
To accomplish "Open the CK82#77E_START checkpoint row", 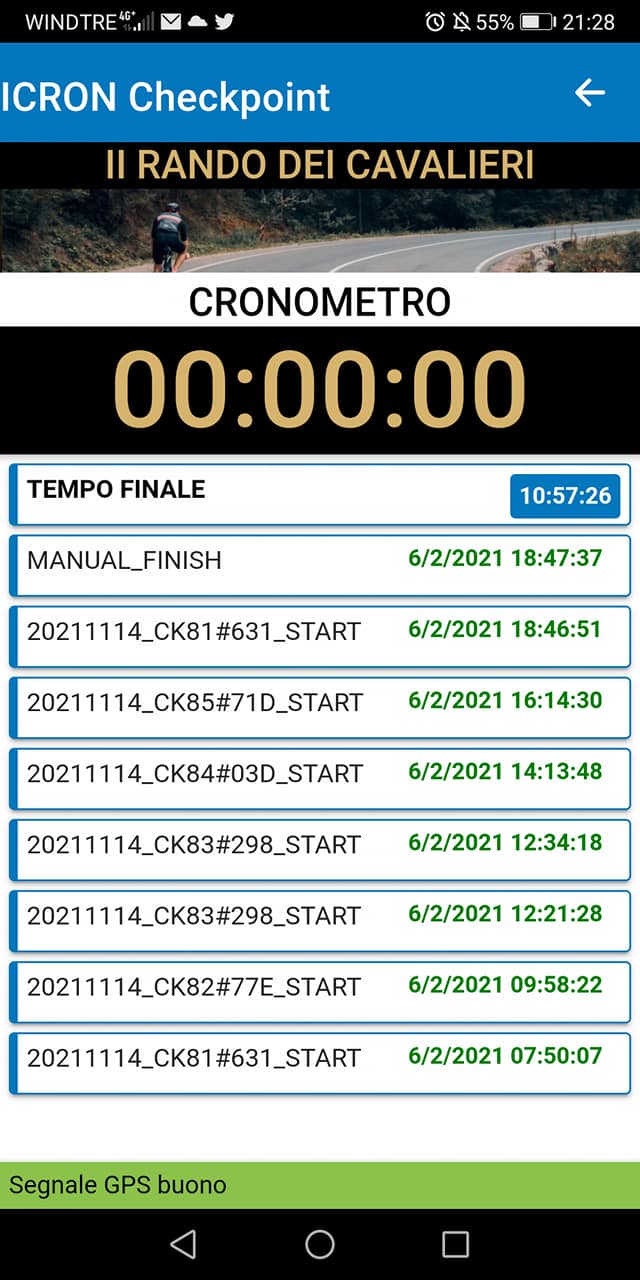I will (x=320, y=992).
